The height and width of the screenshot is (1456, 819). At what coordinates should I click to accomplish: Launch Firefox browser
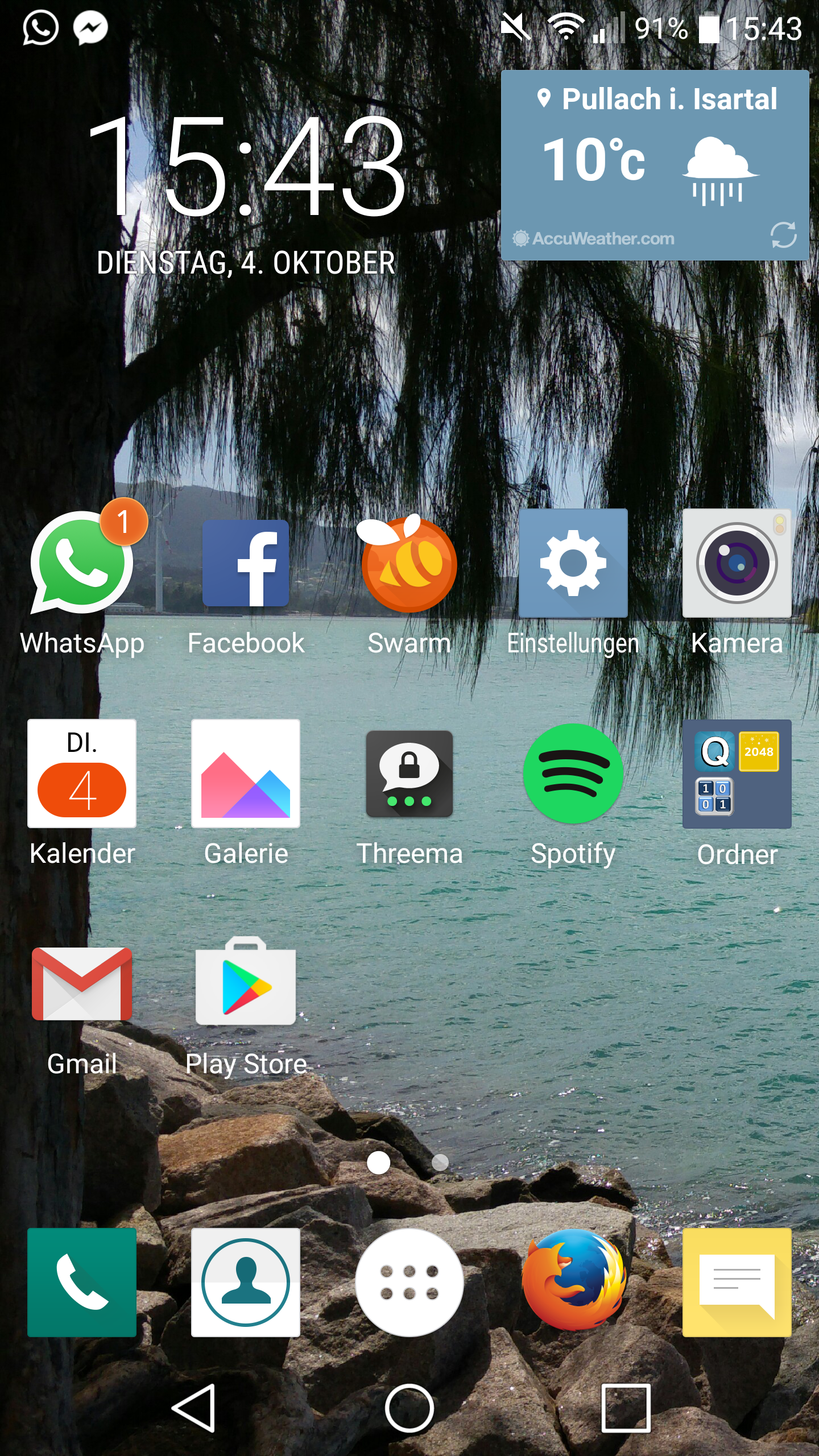(x=573, y=1280)
